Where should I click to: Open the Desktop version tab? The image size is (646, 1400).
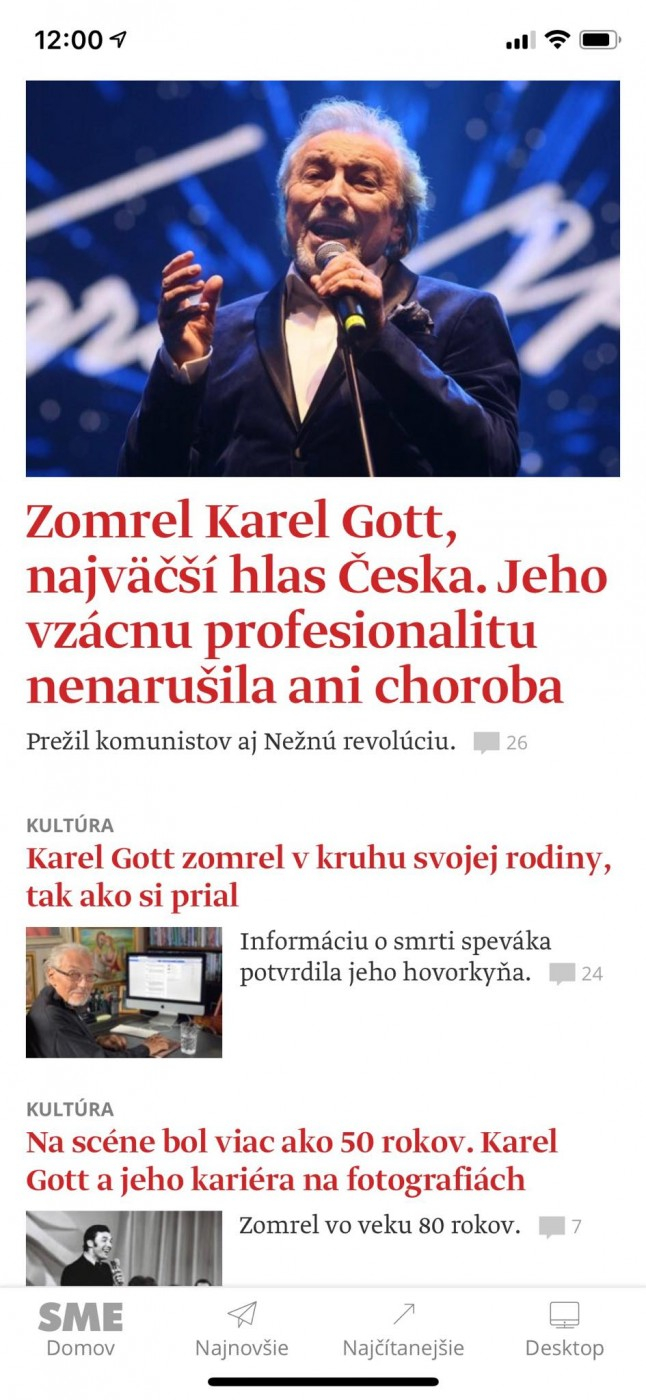click(564, 1330)
